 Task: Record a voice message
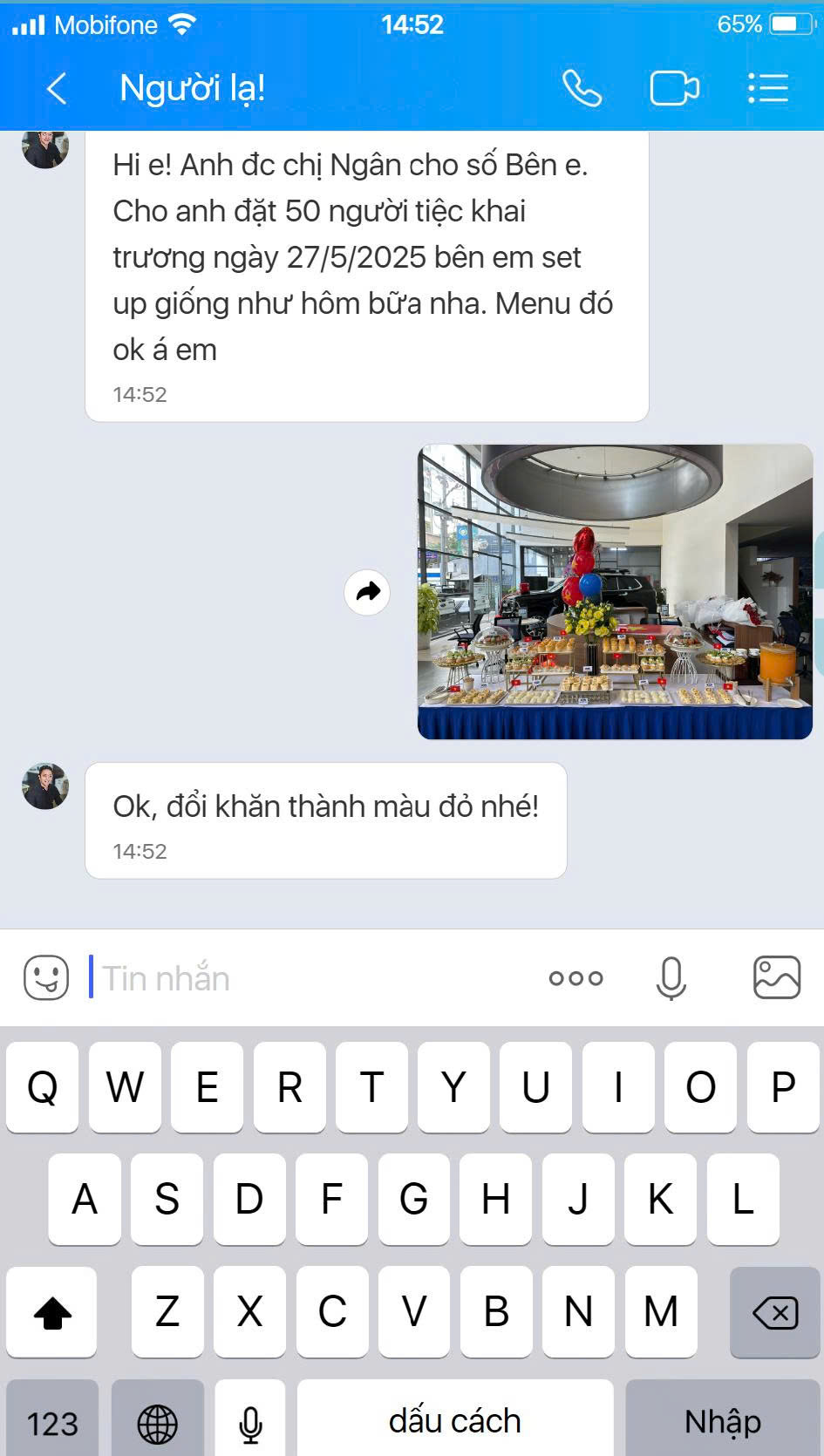point(671,978)
